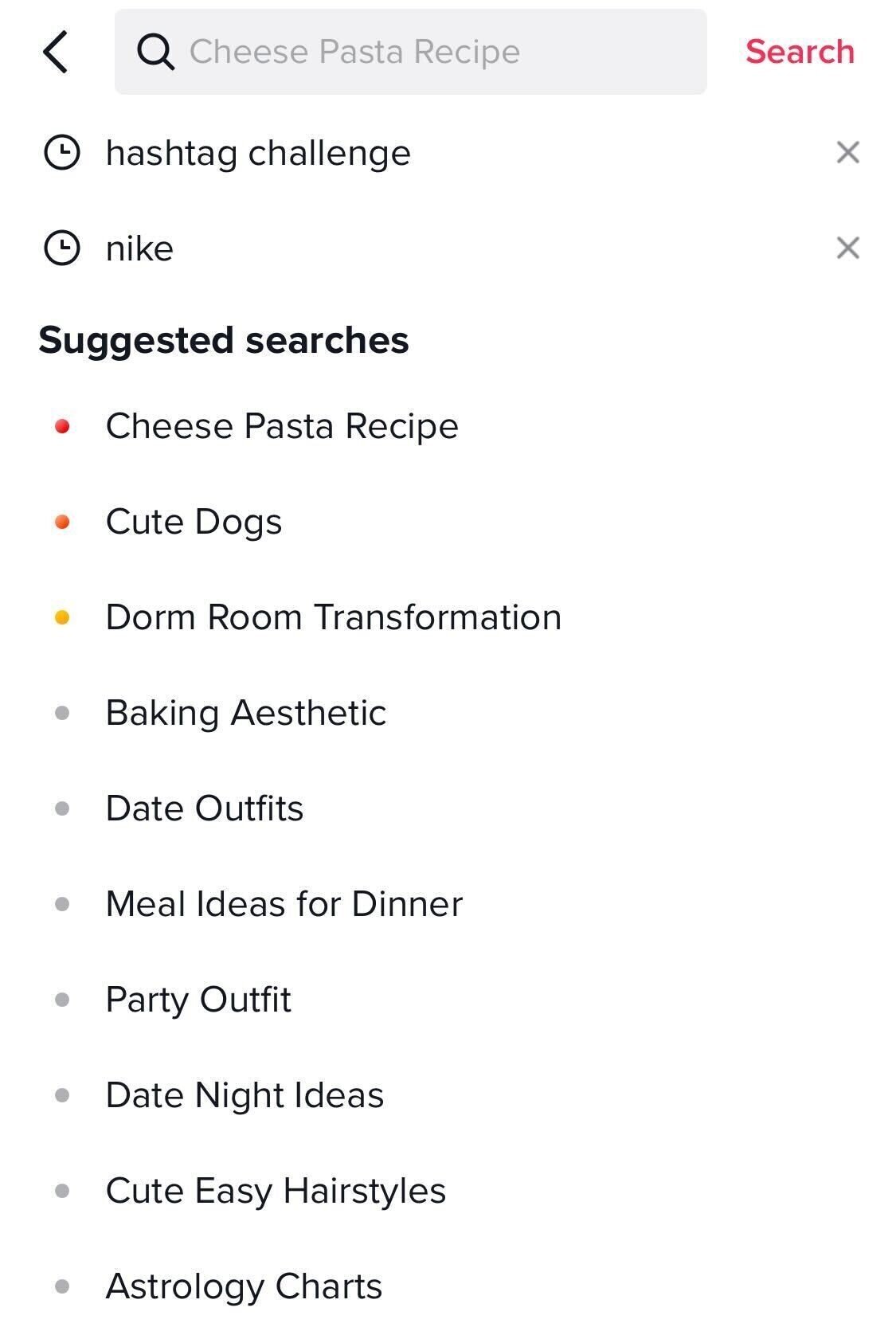The height and width of the screenshot is (1331, 896).
Task: Go back using the arrow icon
Action: coord(56,53)
